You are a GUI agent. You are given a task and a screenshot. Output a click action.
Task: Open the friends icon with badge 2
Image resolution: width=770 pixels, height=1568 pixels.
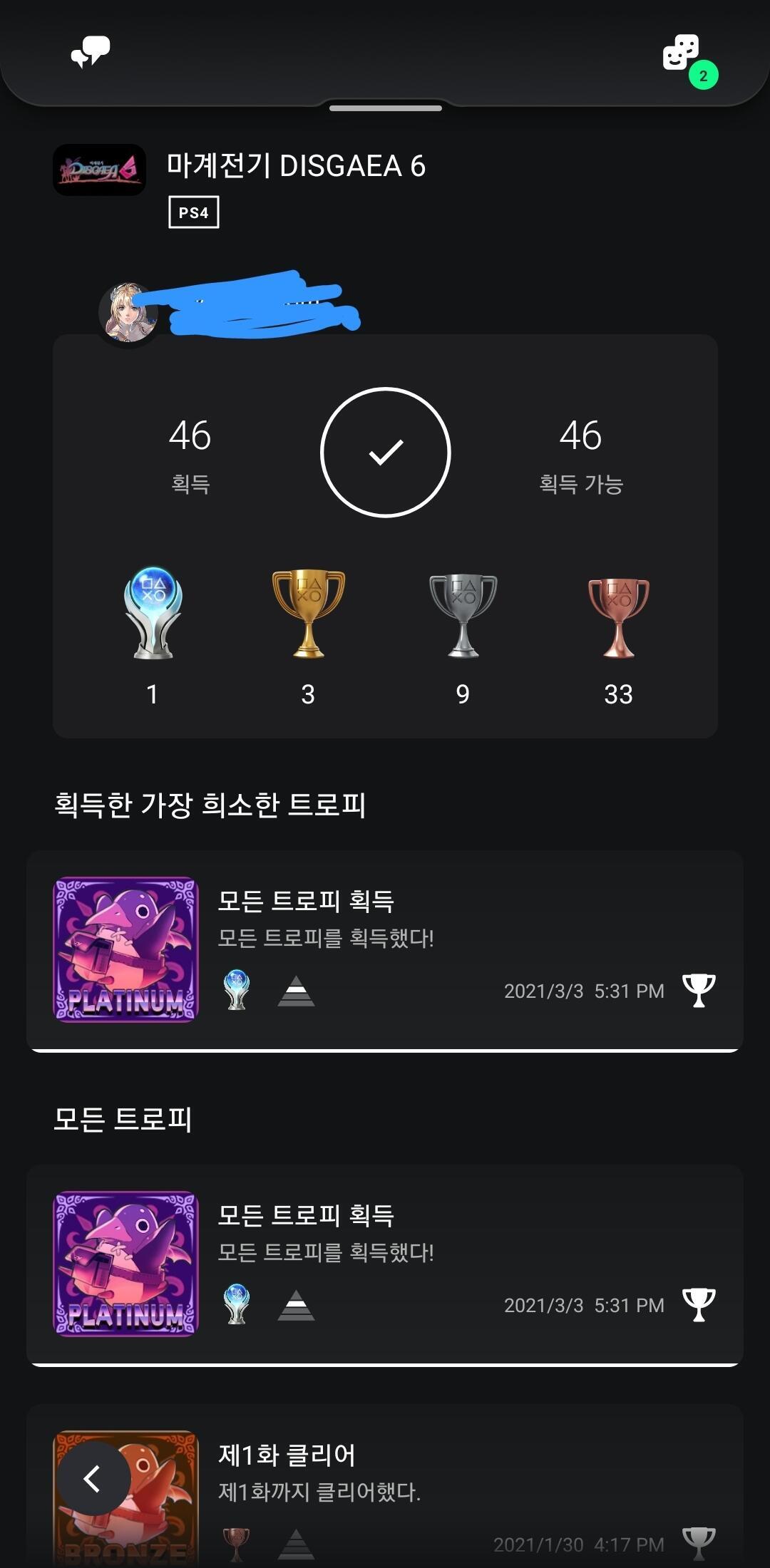[682, 53]
